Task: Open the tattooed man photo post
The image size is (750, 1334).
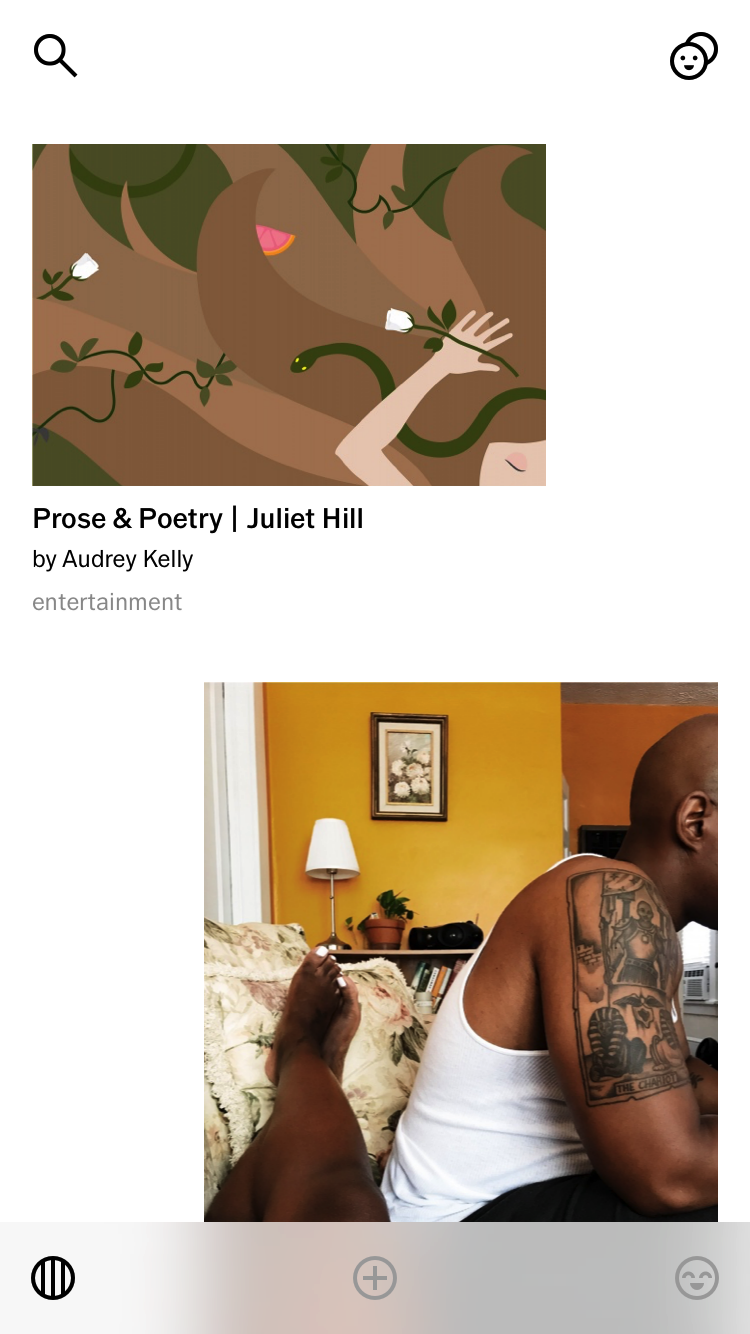Action: coord(461,952)
